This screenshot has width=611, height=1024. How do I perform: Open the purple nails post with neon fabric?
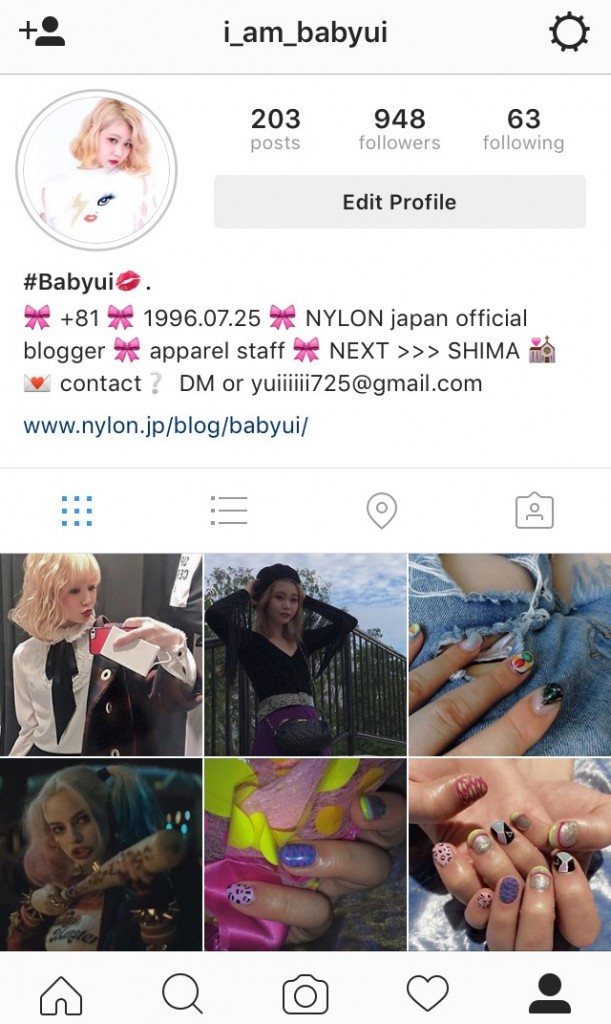pyautogui.click(x=305, y=854)
